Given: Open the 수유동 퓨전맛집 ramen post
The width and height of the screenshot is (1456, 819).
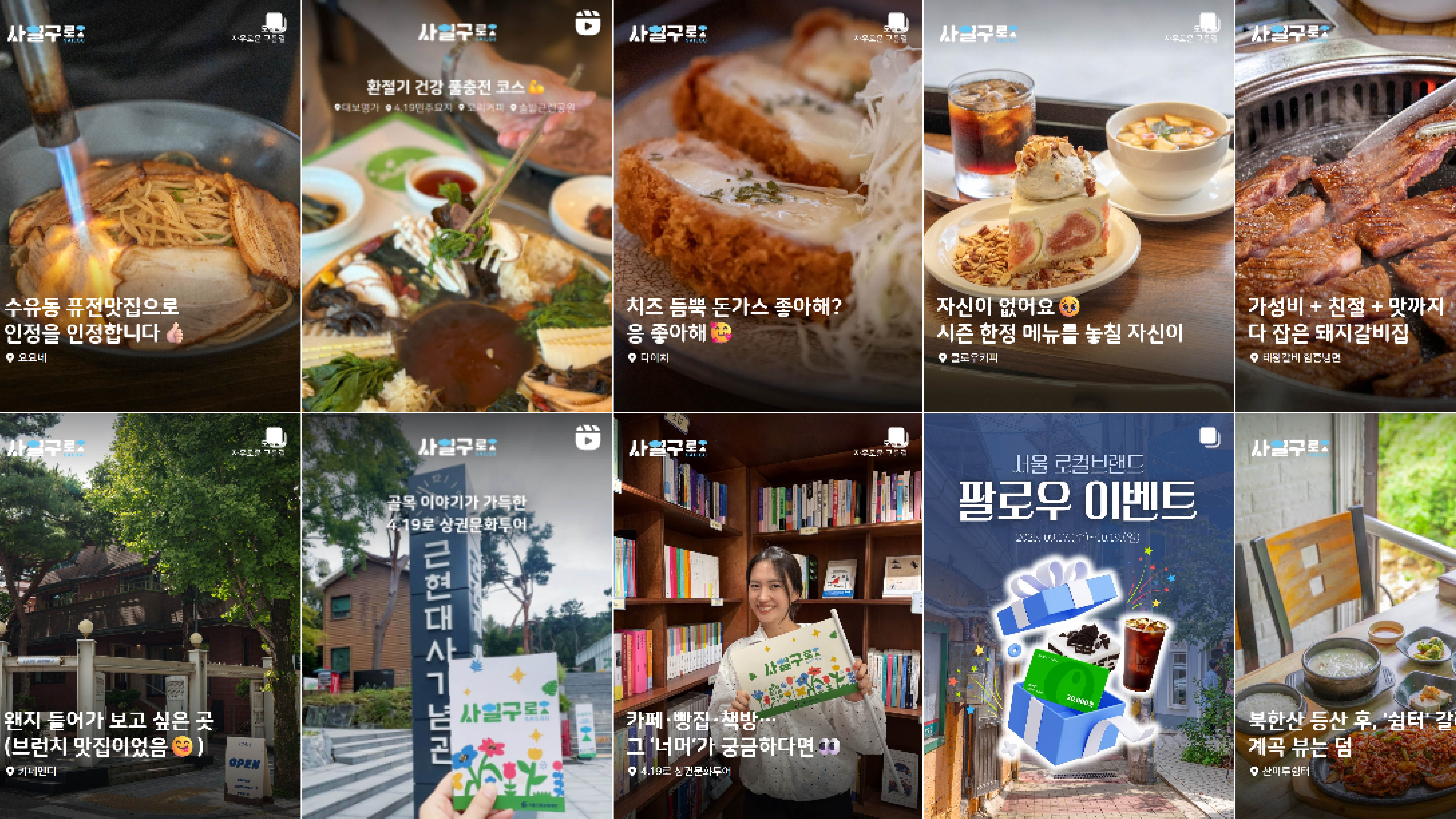Looking at the screenshot, I should point(150,206).
